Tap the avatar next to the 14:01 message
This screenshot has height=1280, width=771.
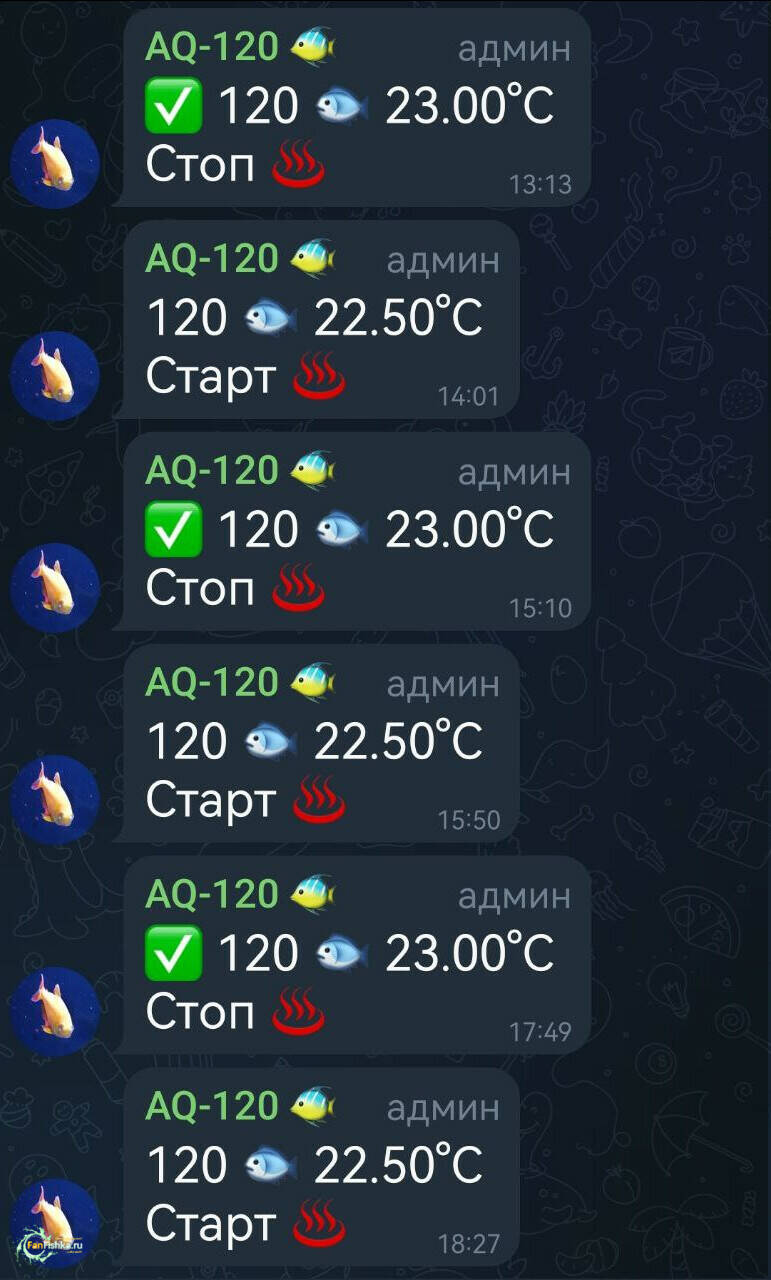(55, 376)
